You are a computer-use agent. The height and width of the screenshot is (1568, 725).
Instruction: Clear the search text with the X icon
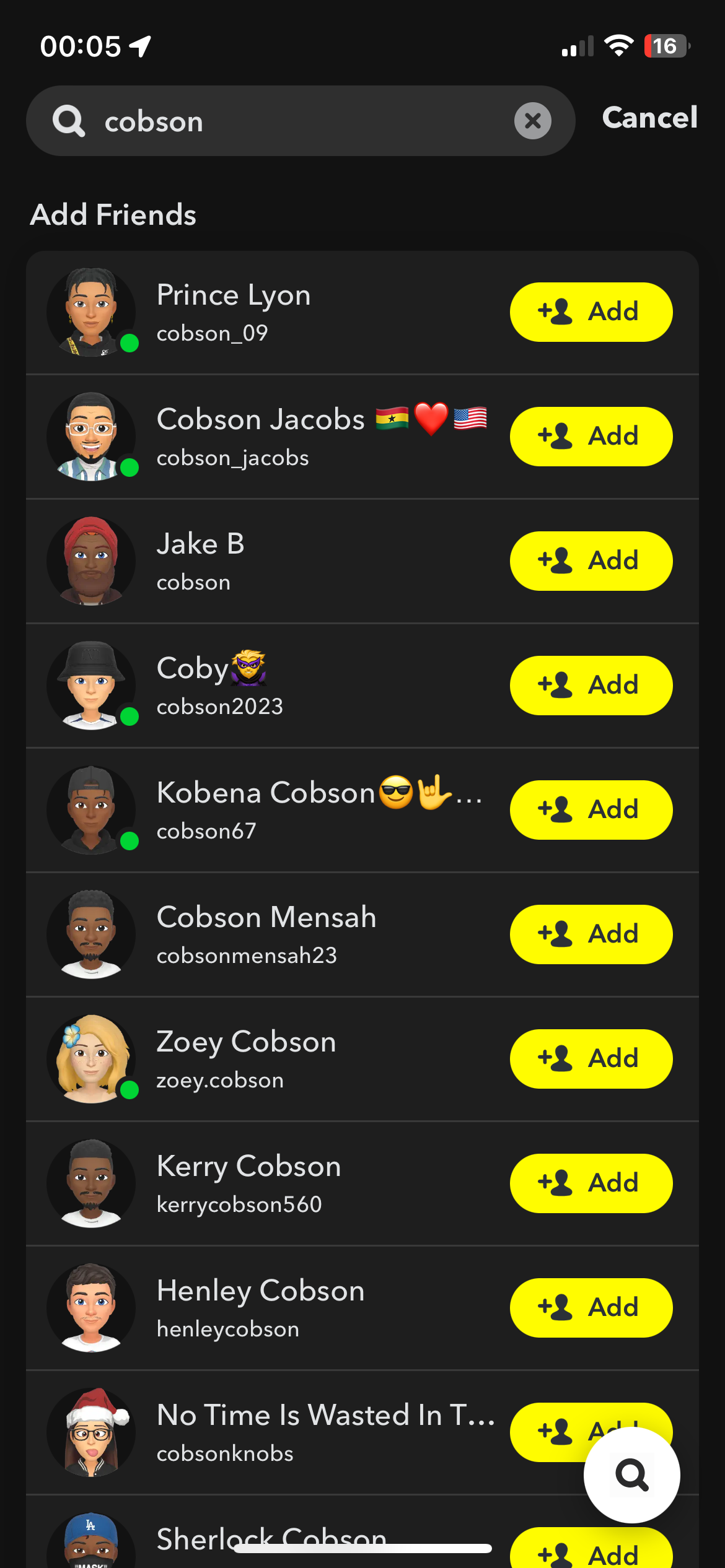(x=532, y=121)
